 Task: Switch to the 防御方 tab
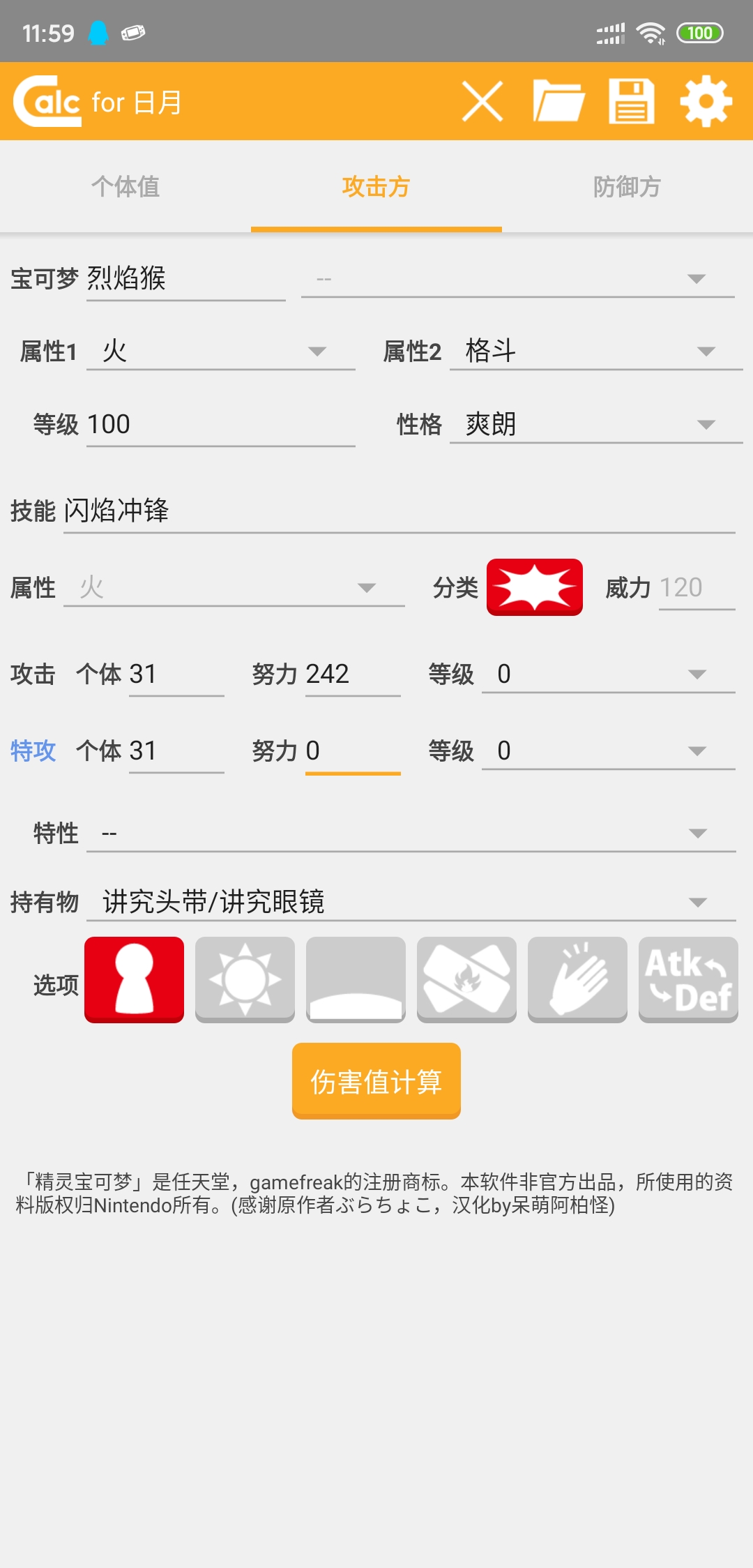coord(627,186)
